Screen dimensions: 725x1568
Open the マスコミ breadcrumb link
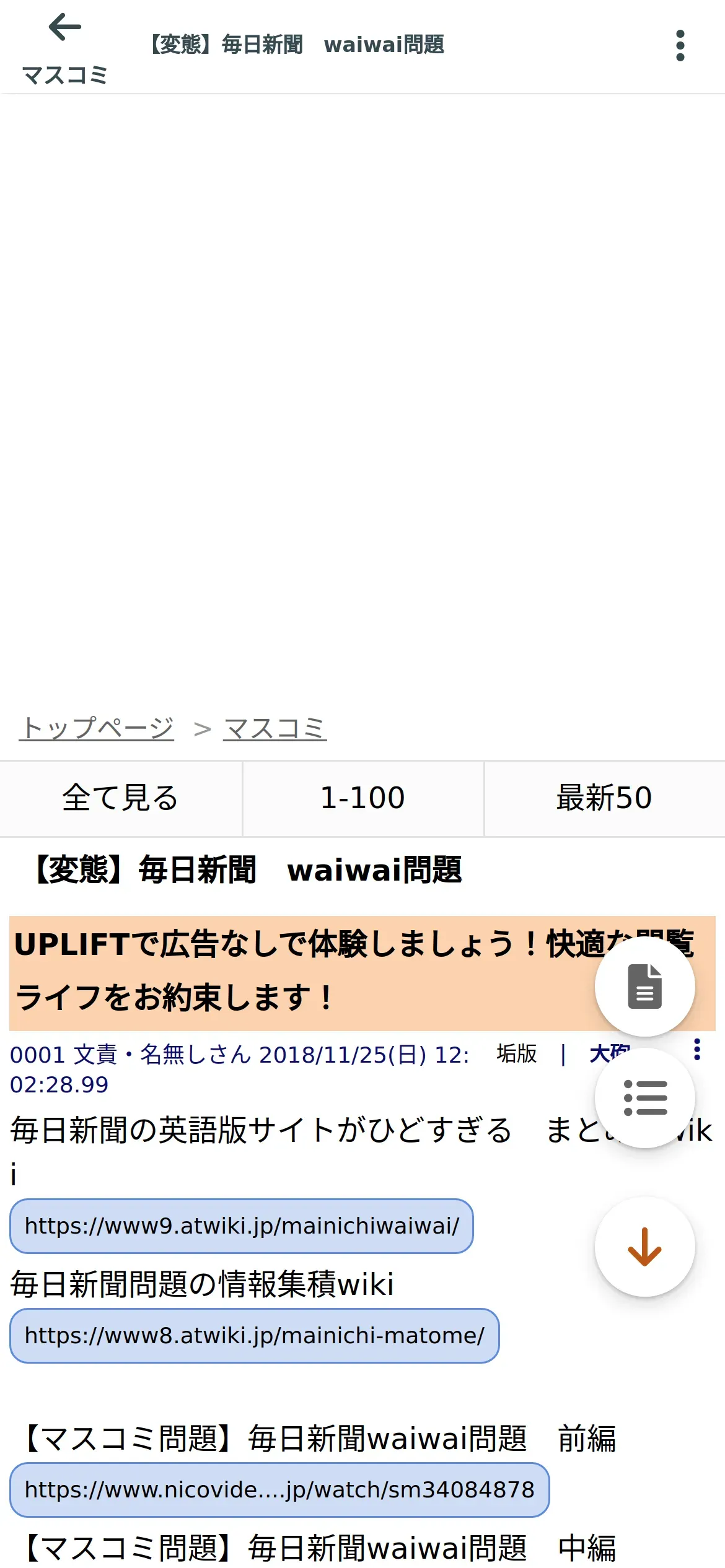(x=275, y=728)
